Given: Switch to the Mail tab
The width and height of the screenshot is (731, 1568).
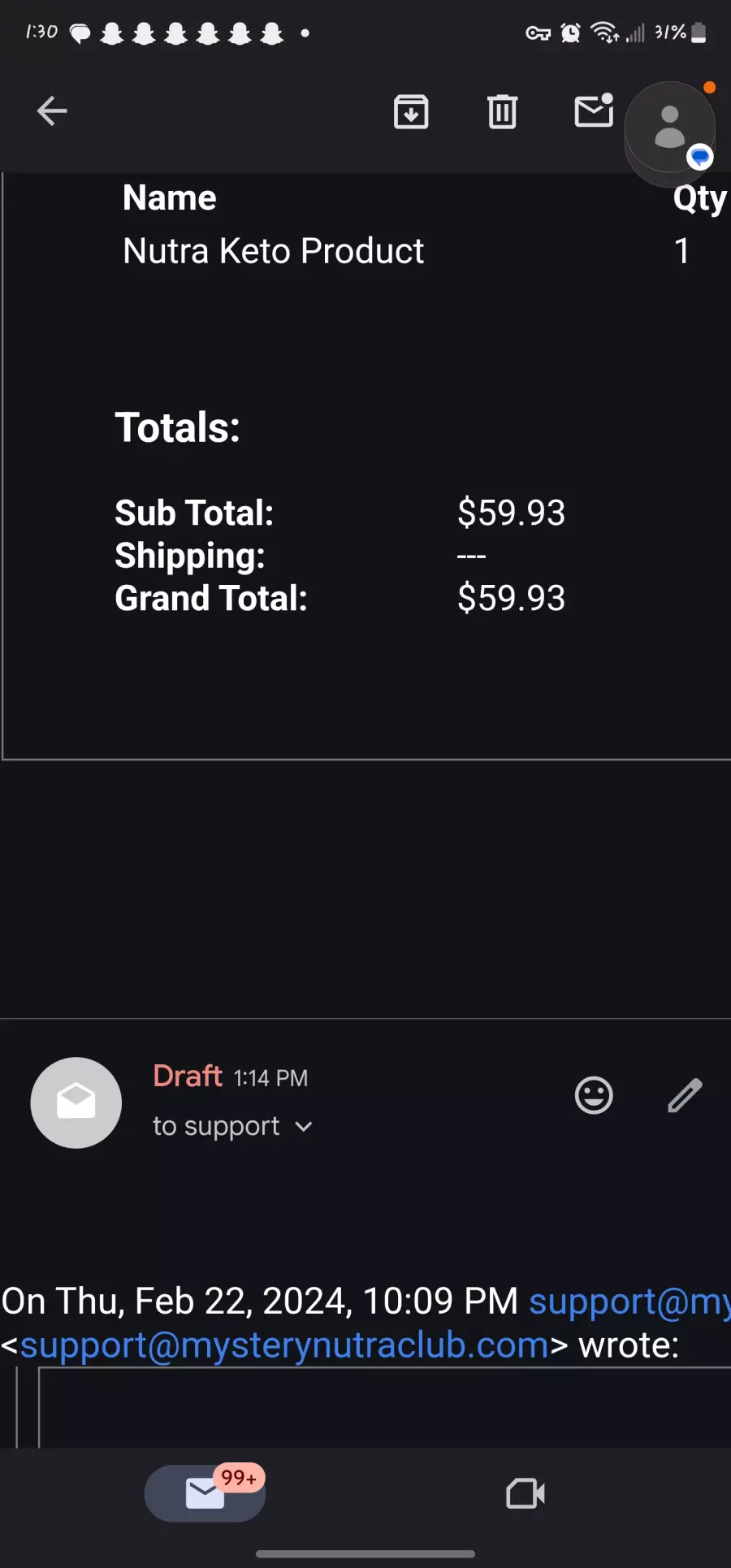Looking at the screenshot, I should tap(205, 1493).
